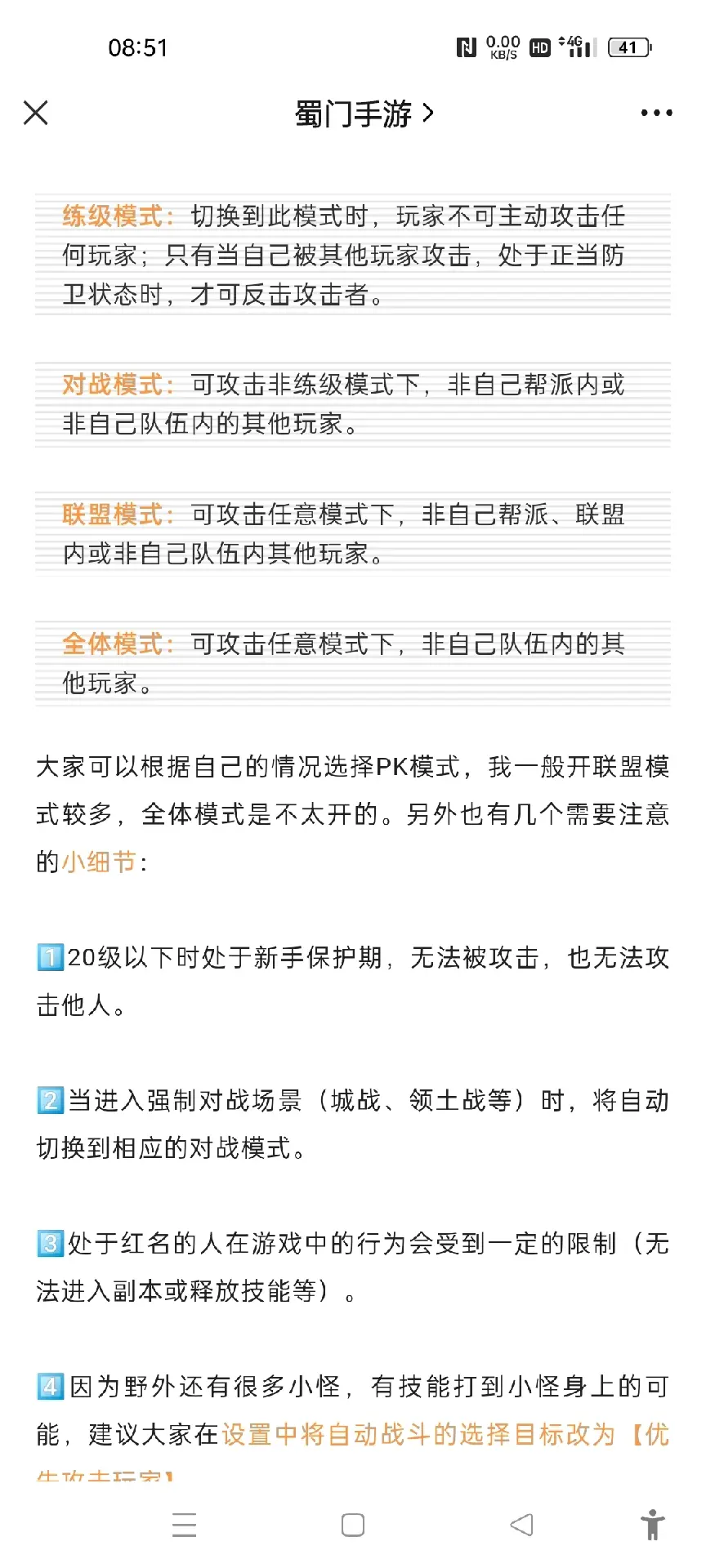Close the article page
The width and height of the screenshot is (706, 1568).
pos(36,113)
